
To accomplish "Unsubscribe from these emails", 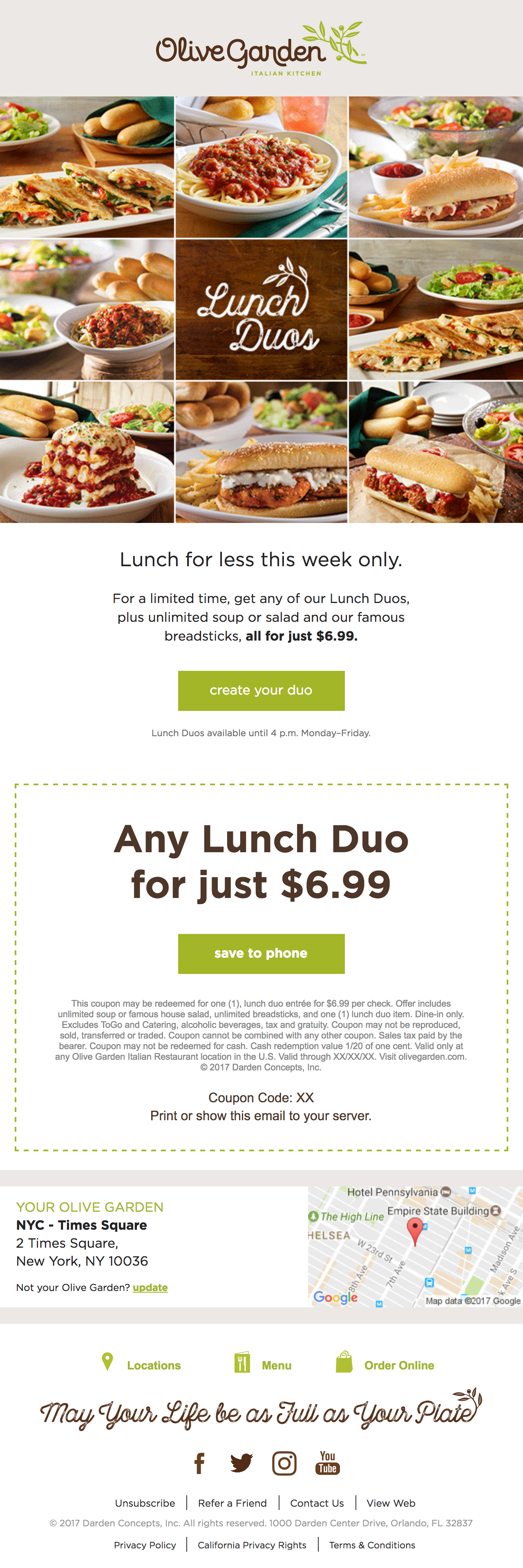I will tap(145, 1503).
